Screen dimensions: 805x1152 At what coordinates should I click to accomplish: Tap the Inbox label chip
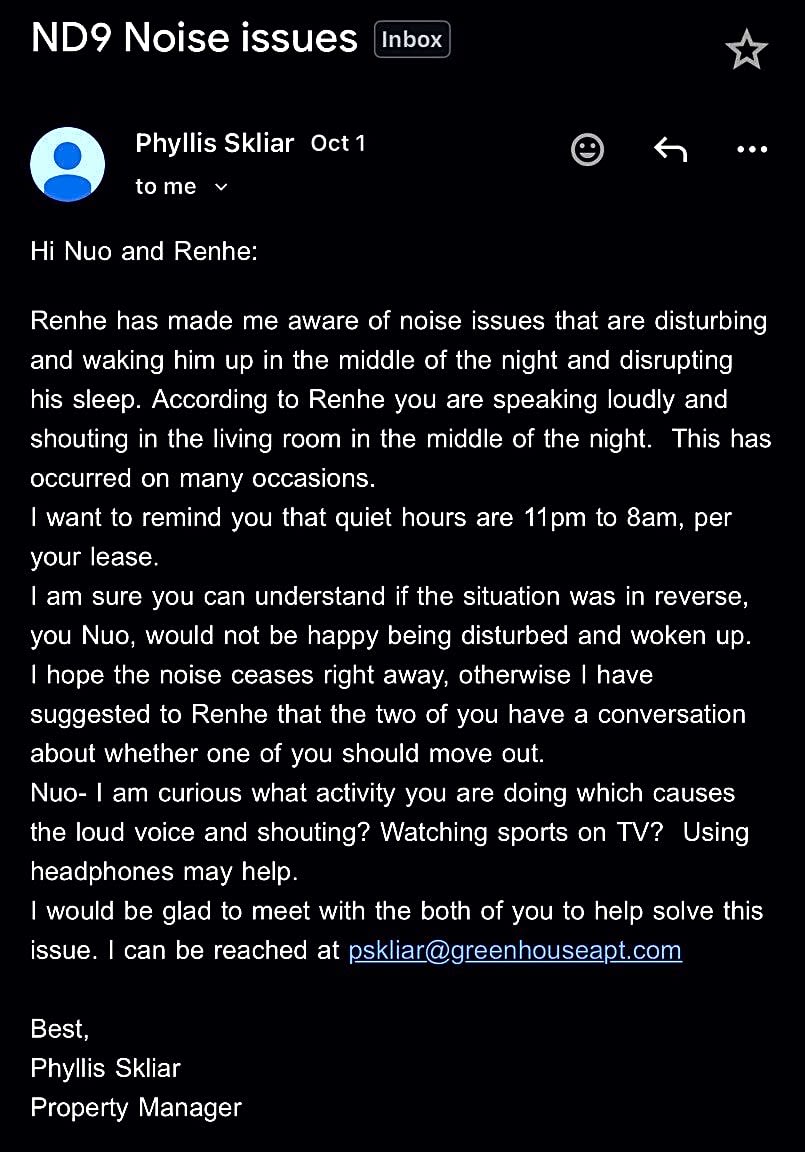point(411,40)
